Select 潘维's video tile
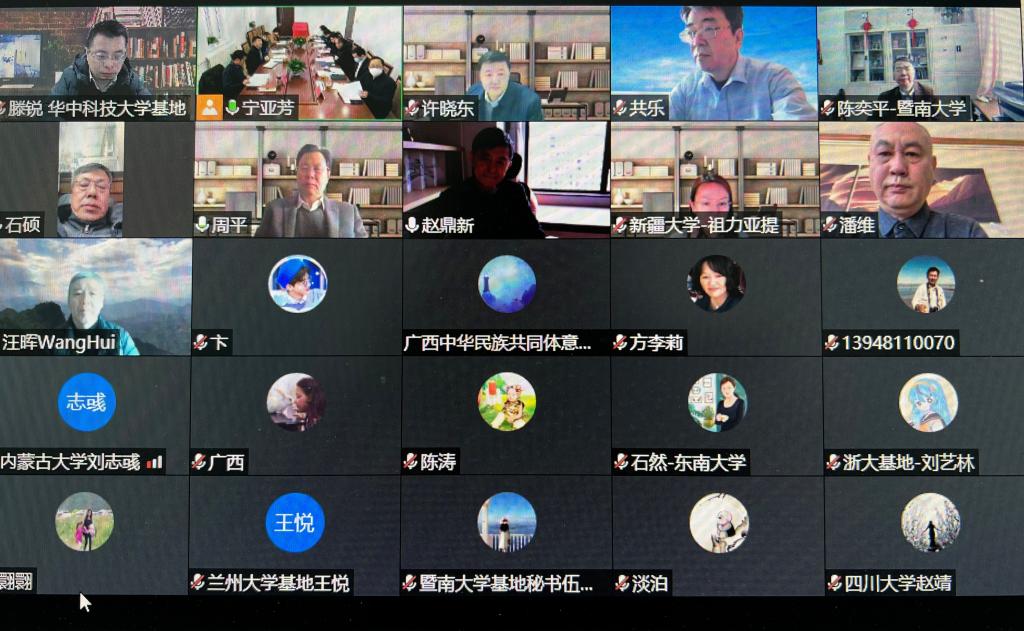Screen dimensions: 1024x631 click(920, 180)
